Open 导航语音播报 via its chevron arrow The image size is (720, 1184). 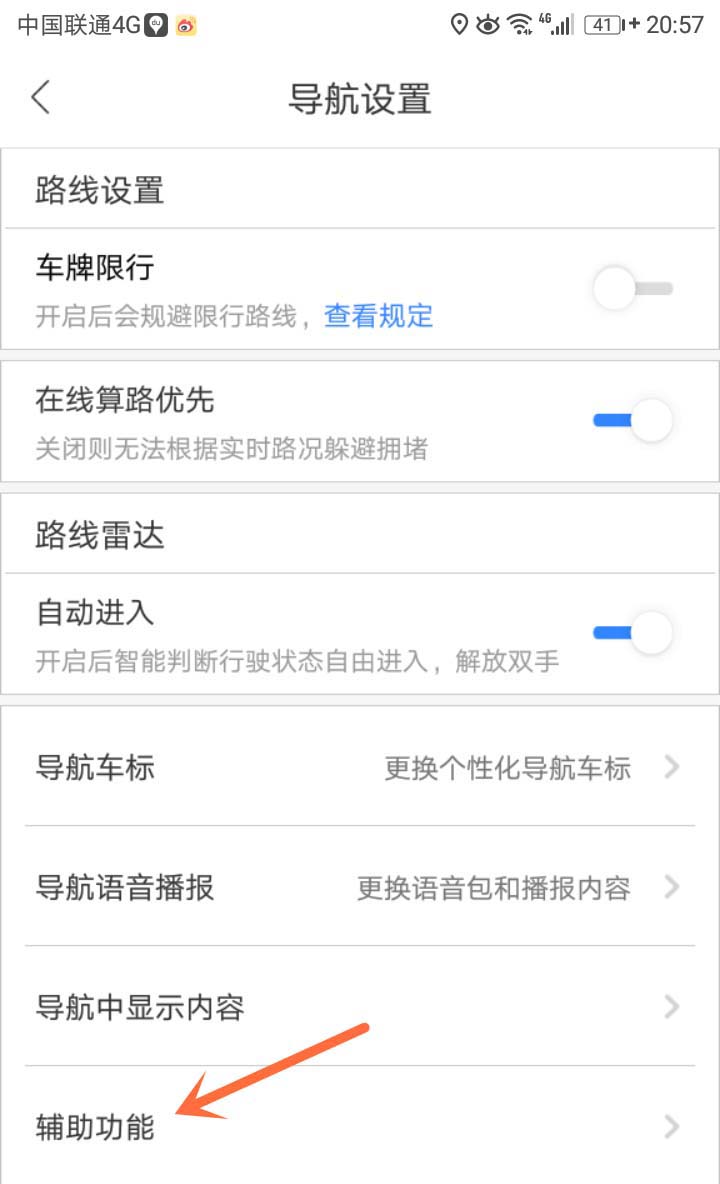pos(670,887)
